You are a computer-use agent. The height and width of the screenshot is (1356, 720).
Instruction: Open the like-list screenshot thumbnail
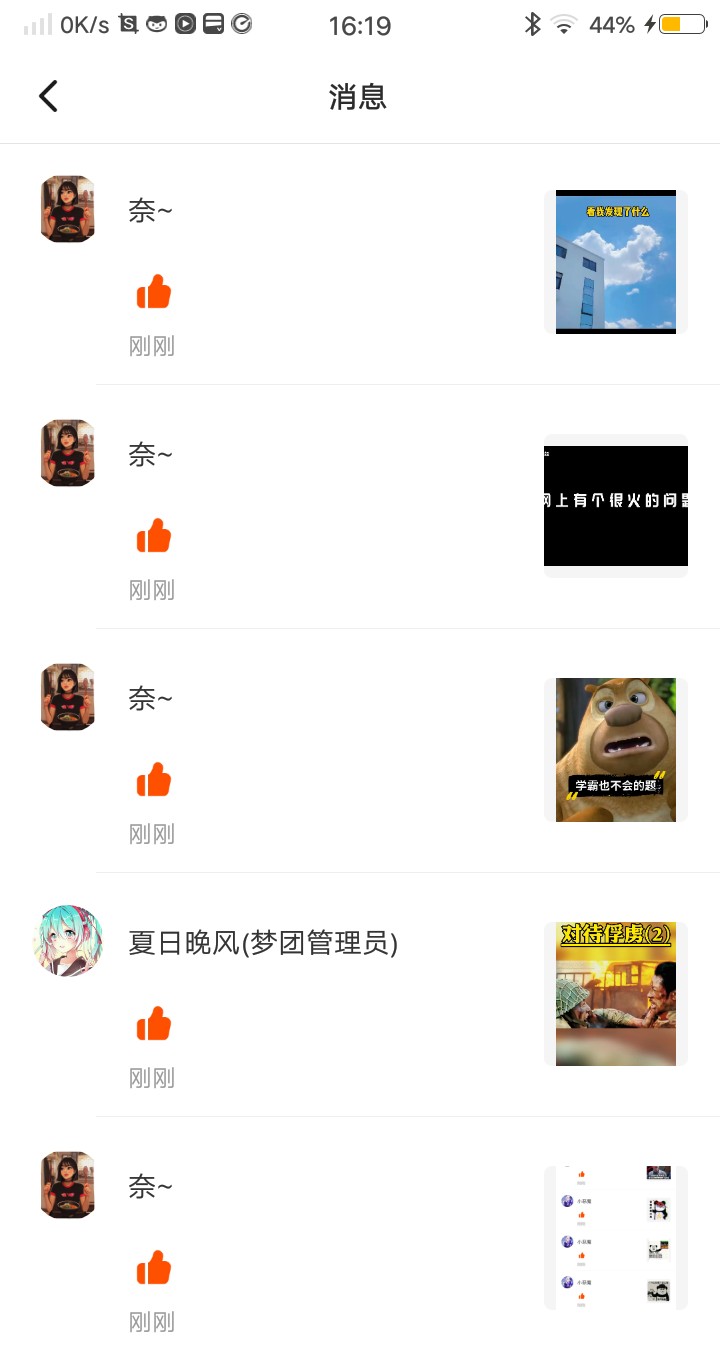[x=616, y=1238]
